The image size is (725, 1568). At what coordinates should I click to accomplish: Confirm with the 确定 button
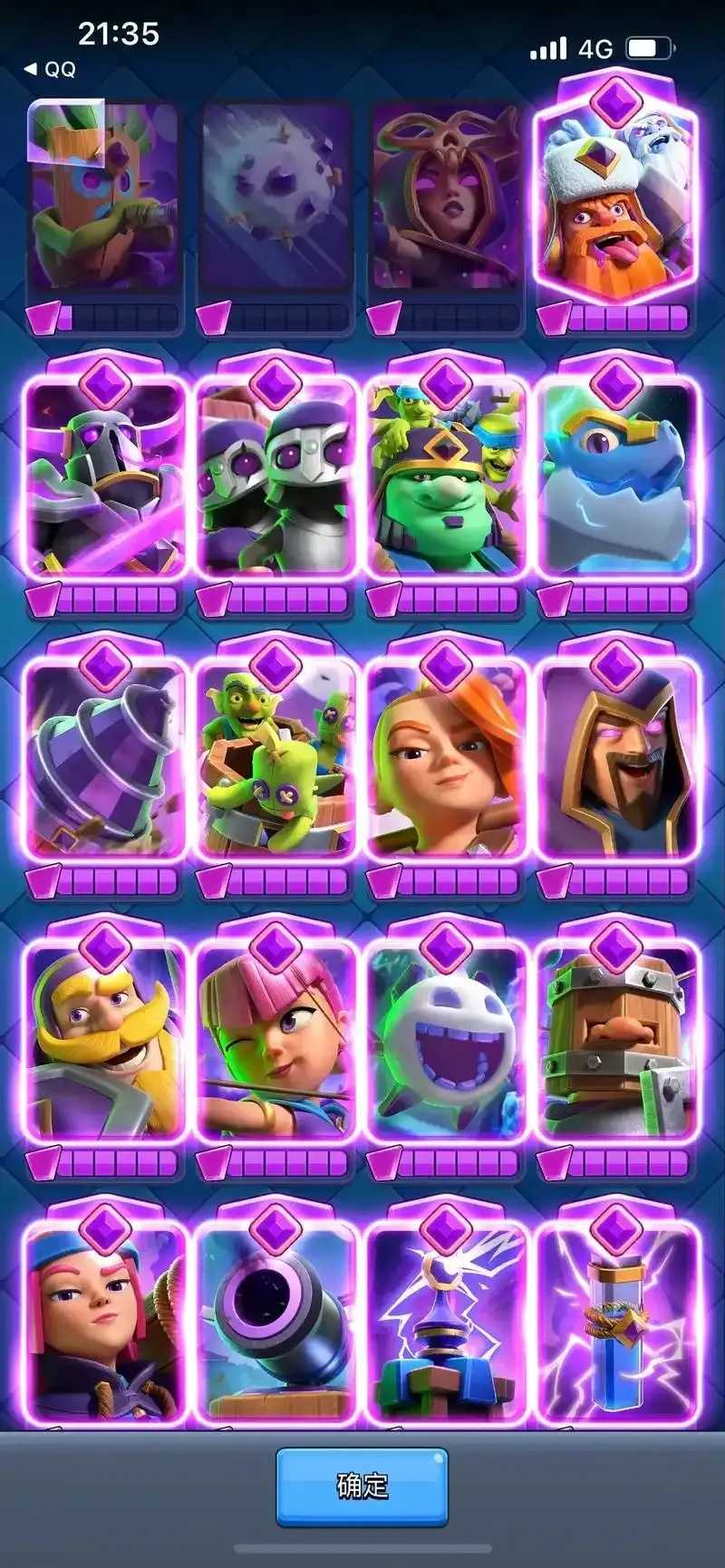point(362,1486)
